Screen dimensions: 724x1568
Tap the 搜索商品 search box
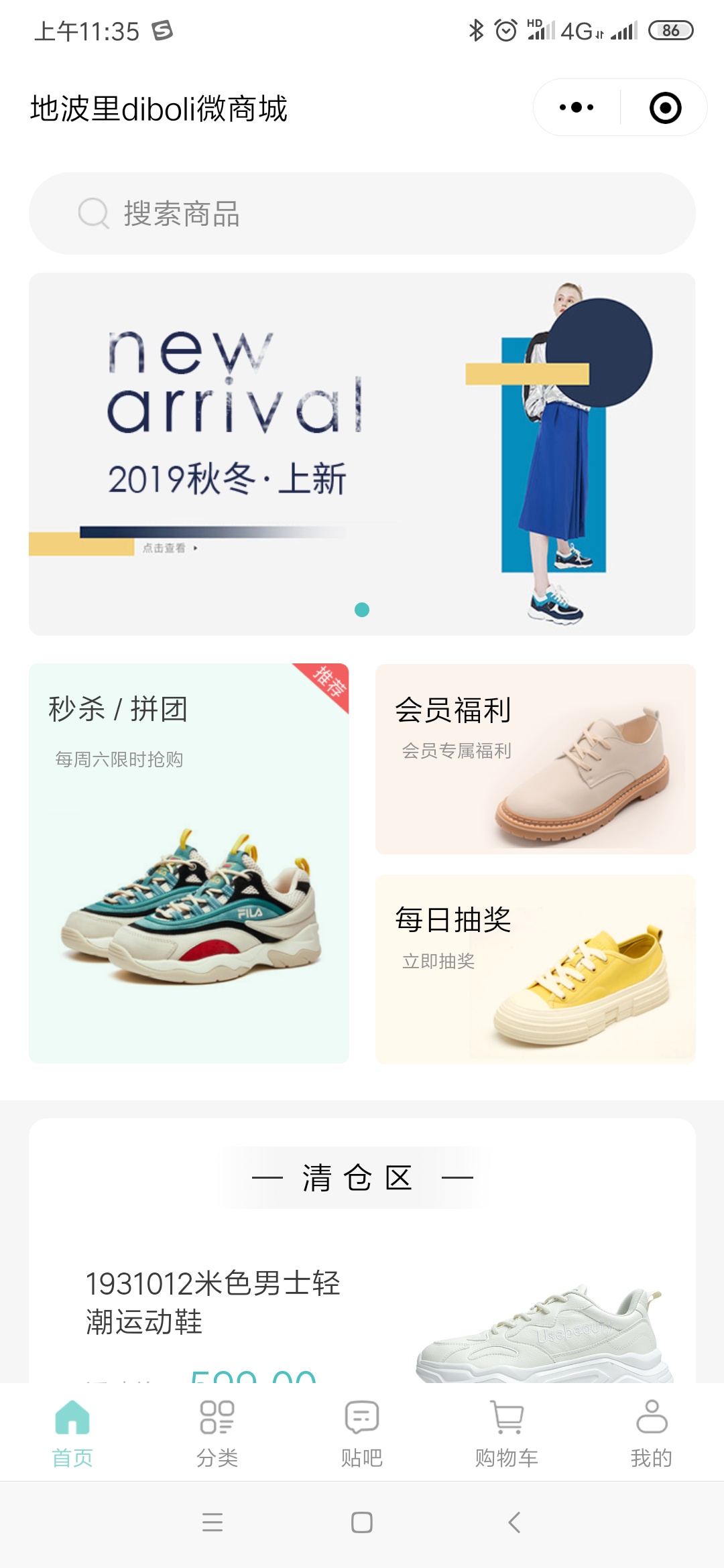point(362,213)
